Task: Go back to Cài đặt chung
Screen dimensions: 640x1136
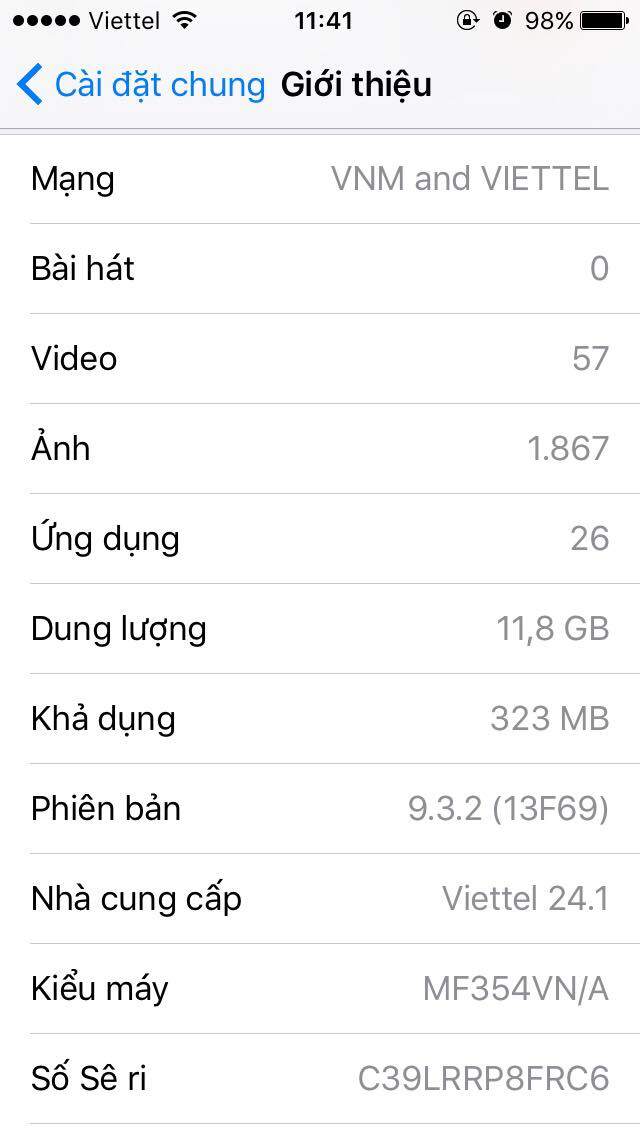Action: [x=140, y=85]
